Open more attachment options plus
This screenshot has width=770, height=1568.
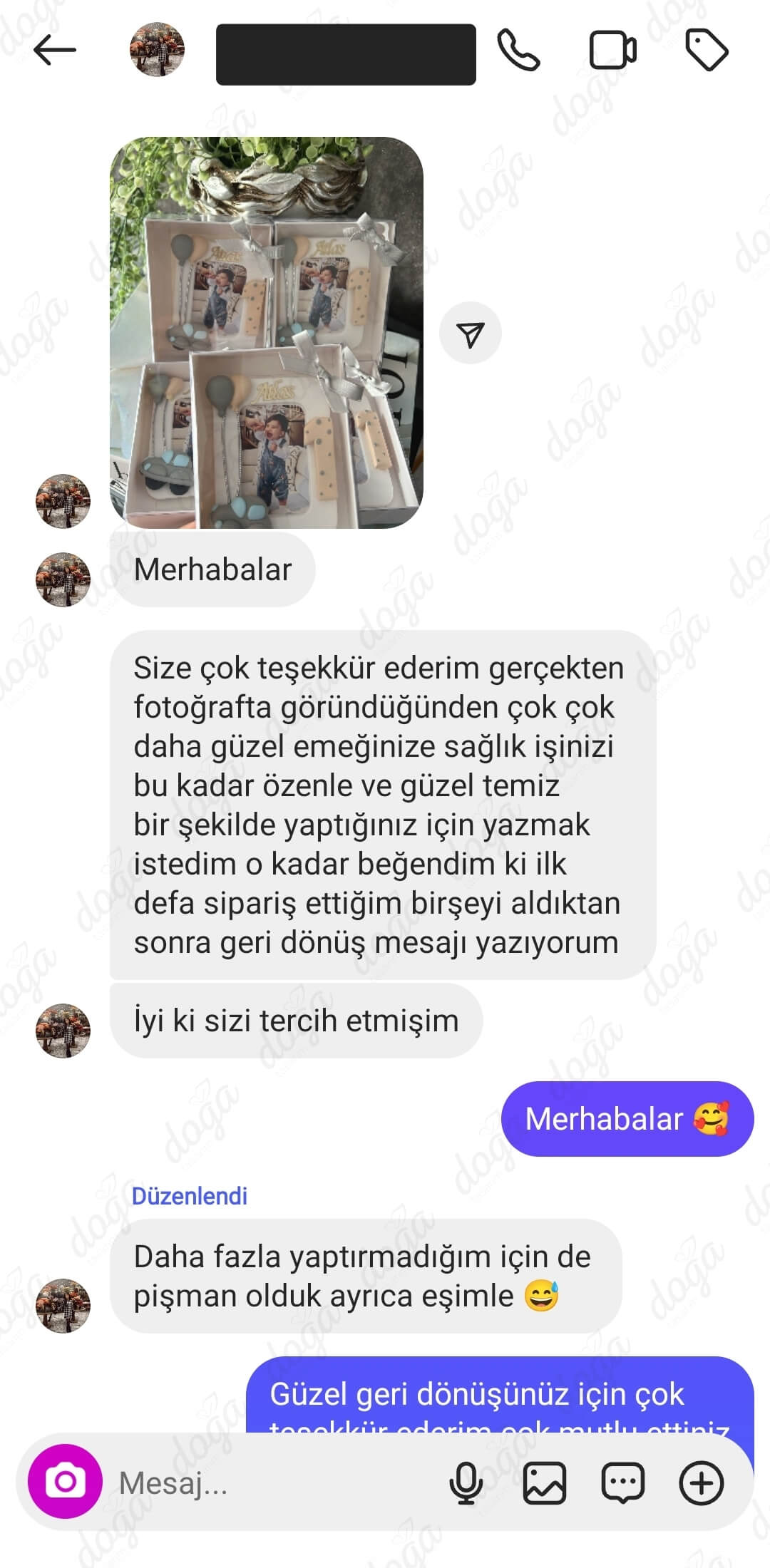click(702, 1484)
